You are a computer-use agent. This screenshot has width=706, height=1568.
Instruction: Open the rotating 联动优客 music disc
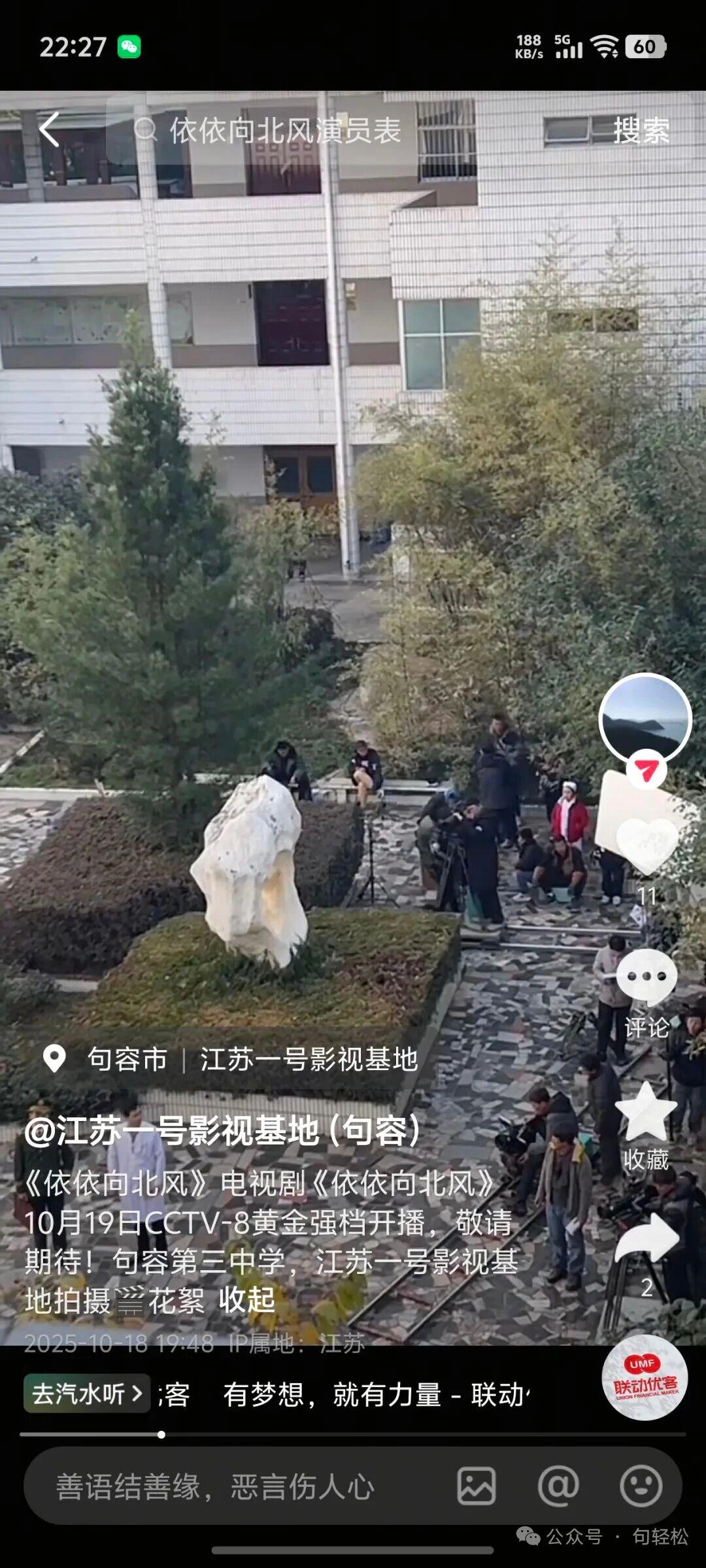click(x=644, y=1377)
